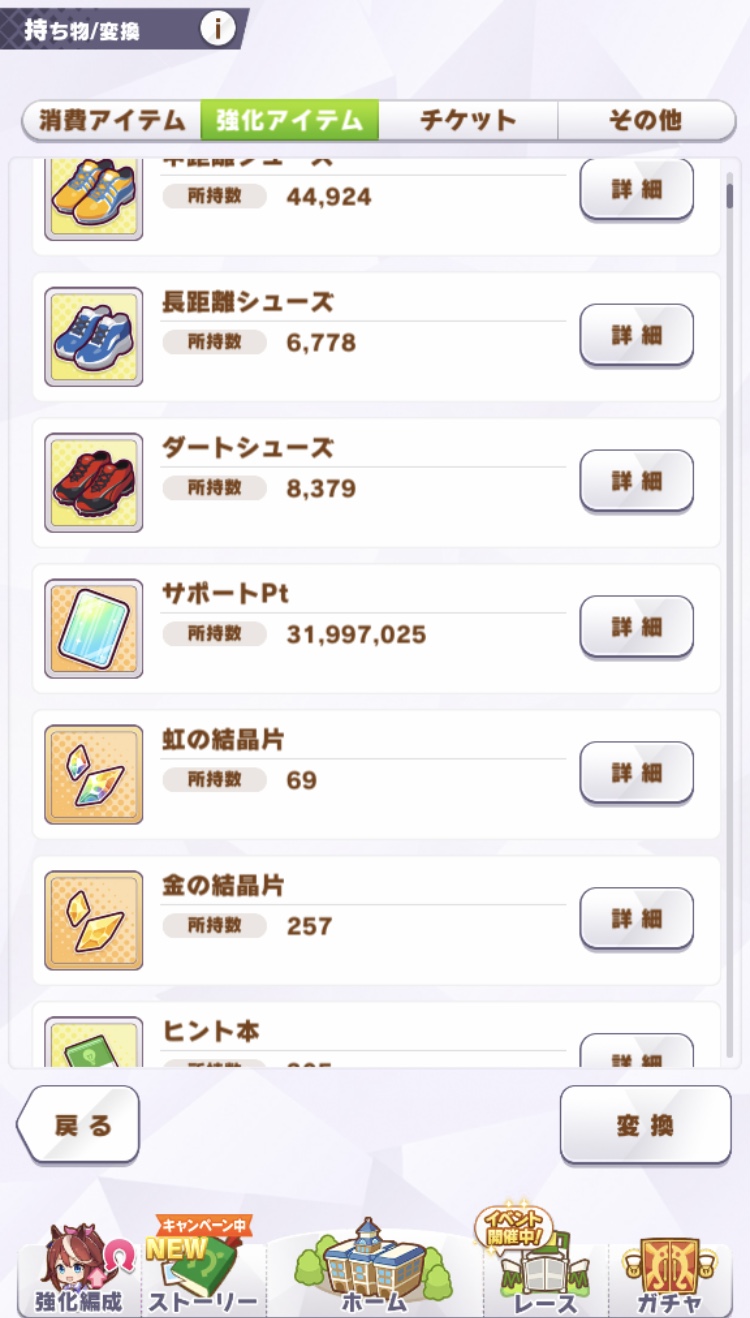Screen dimensions: 750x1318
Task: Switch to the チケット tab
Action: [x=467, y=121]
